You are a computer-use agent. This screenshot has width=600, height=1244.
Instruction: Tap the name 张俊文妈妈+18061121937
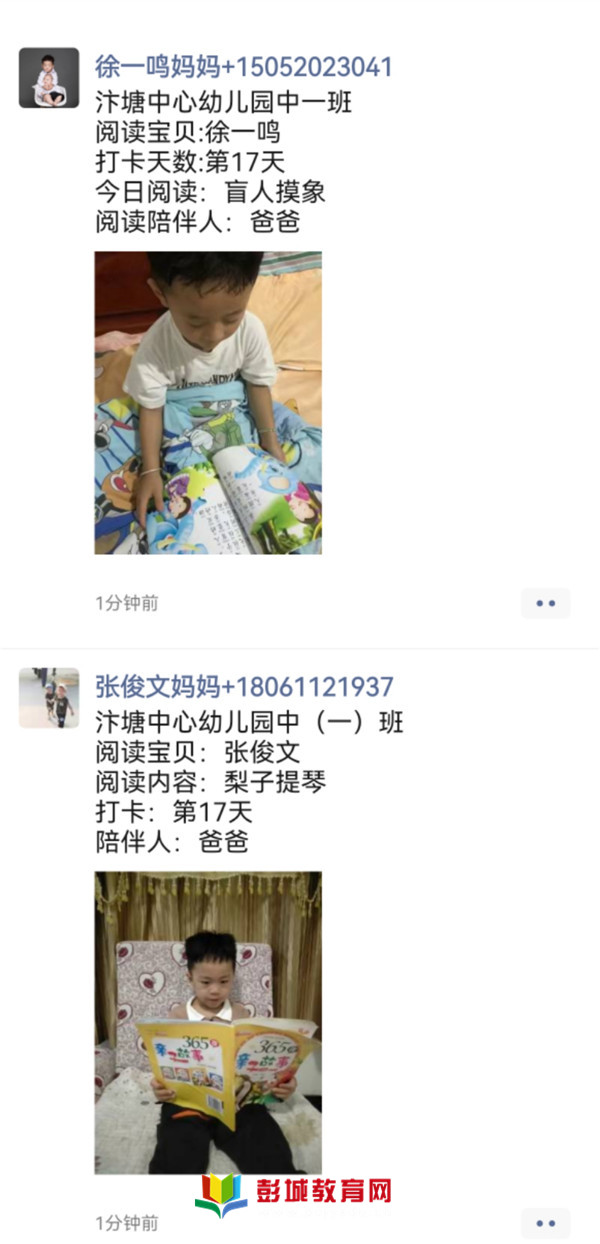click(244, 687)
